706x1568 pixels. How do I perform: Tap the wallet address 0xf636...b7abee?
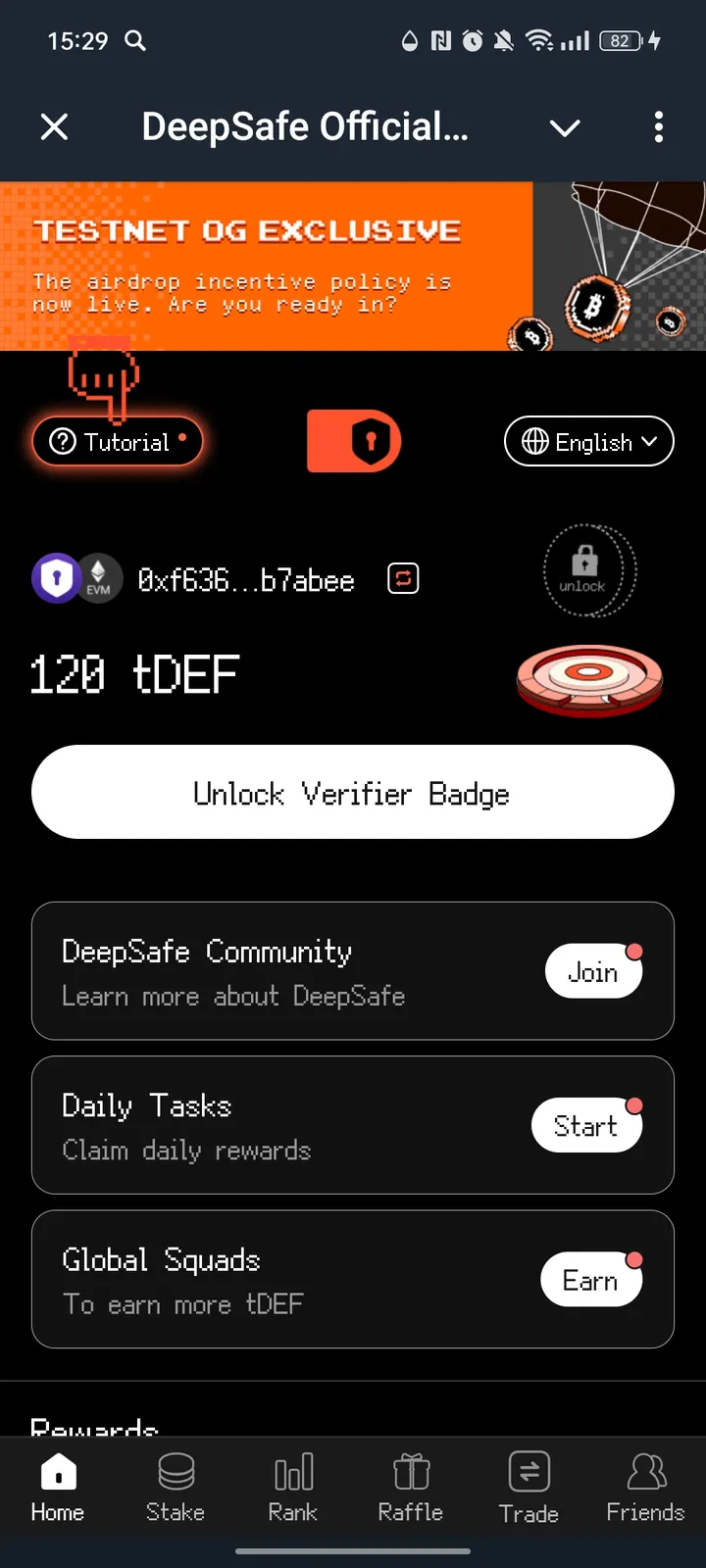[247, 579]
